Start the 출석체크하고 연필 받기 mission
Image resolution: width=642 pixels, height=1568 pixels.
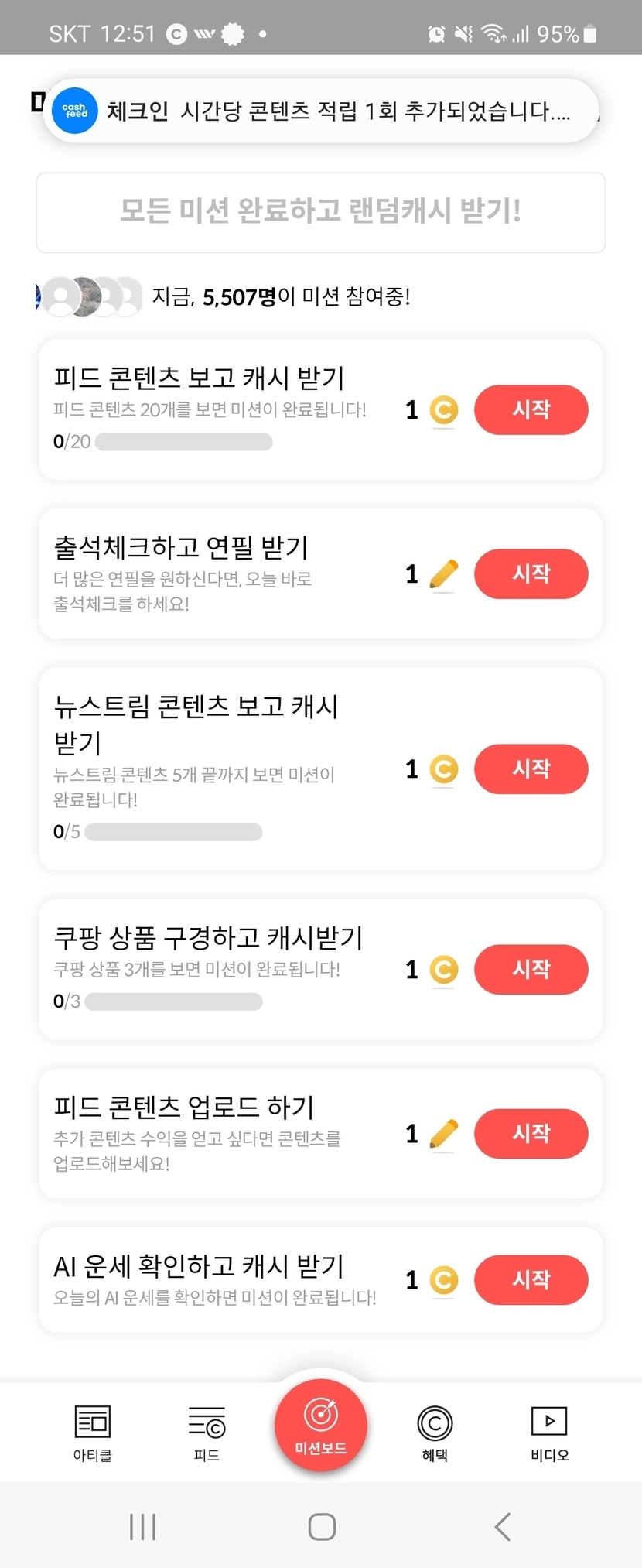click(531, 573)
